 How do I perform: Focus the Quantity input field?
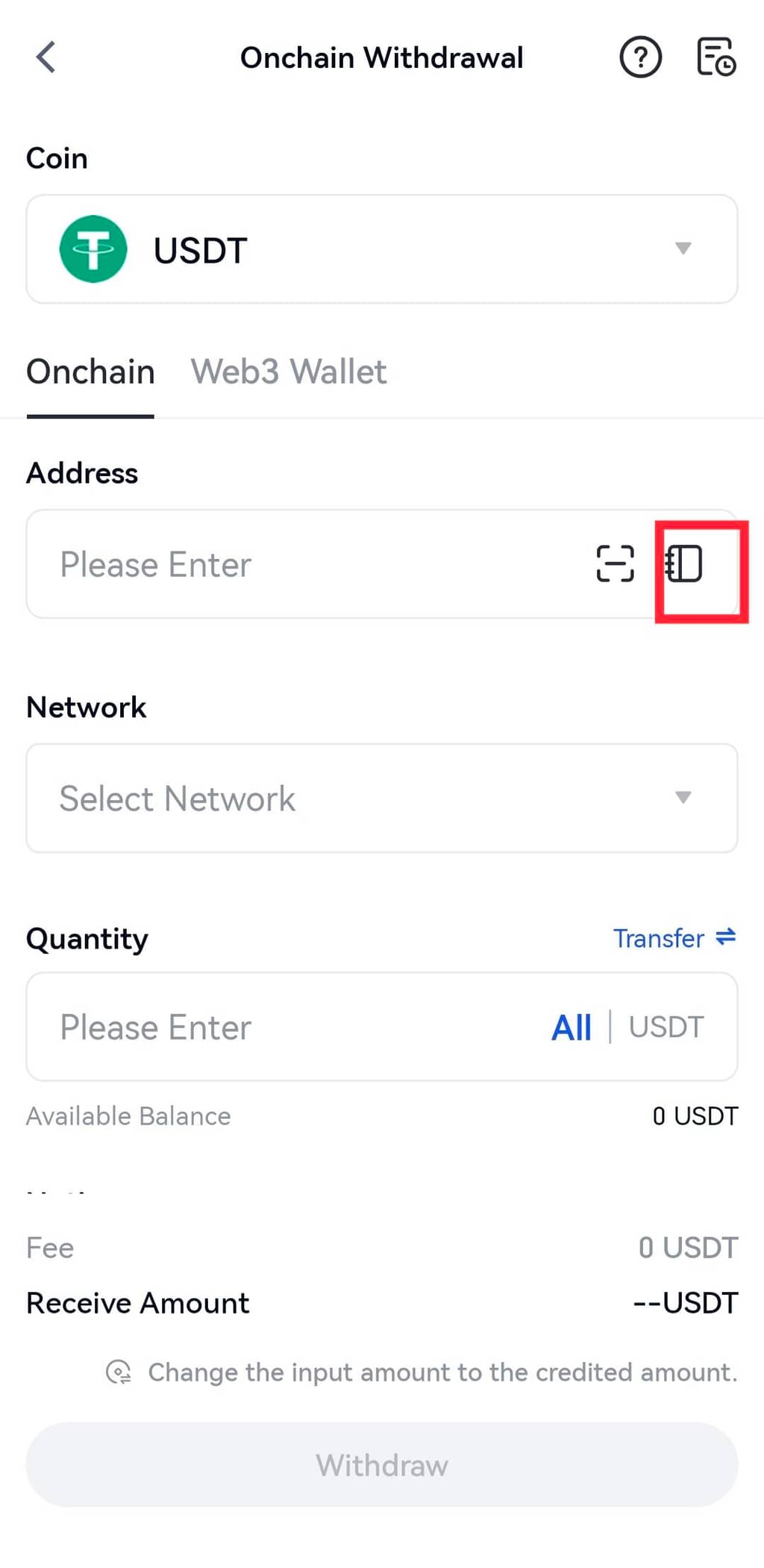click(284, 1027)
